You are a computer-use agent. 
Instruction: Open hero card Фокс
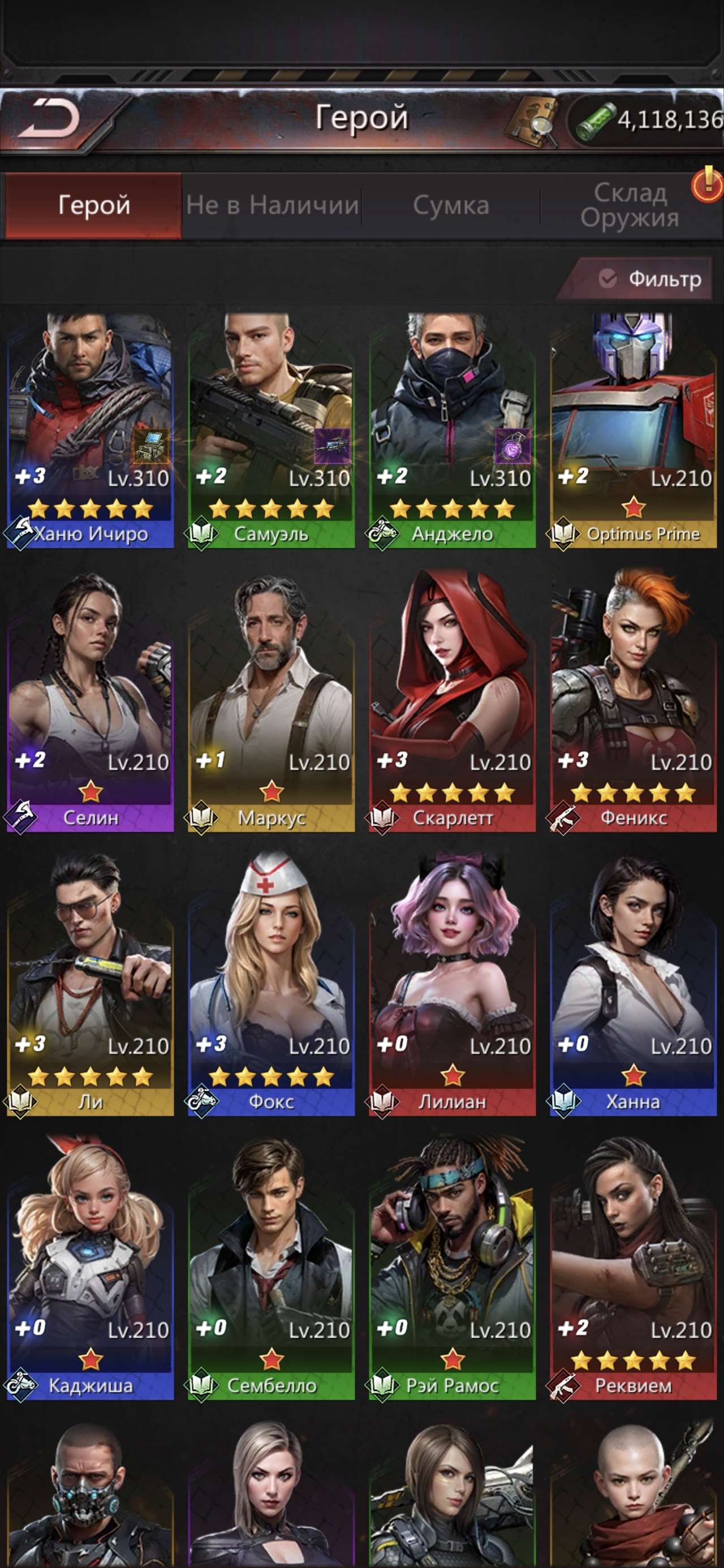coord(271,985)
